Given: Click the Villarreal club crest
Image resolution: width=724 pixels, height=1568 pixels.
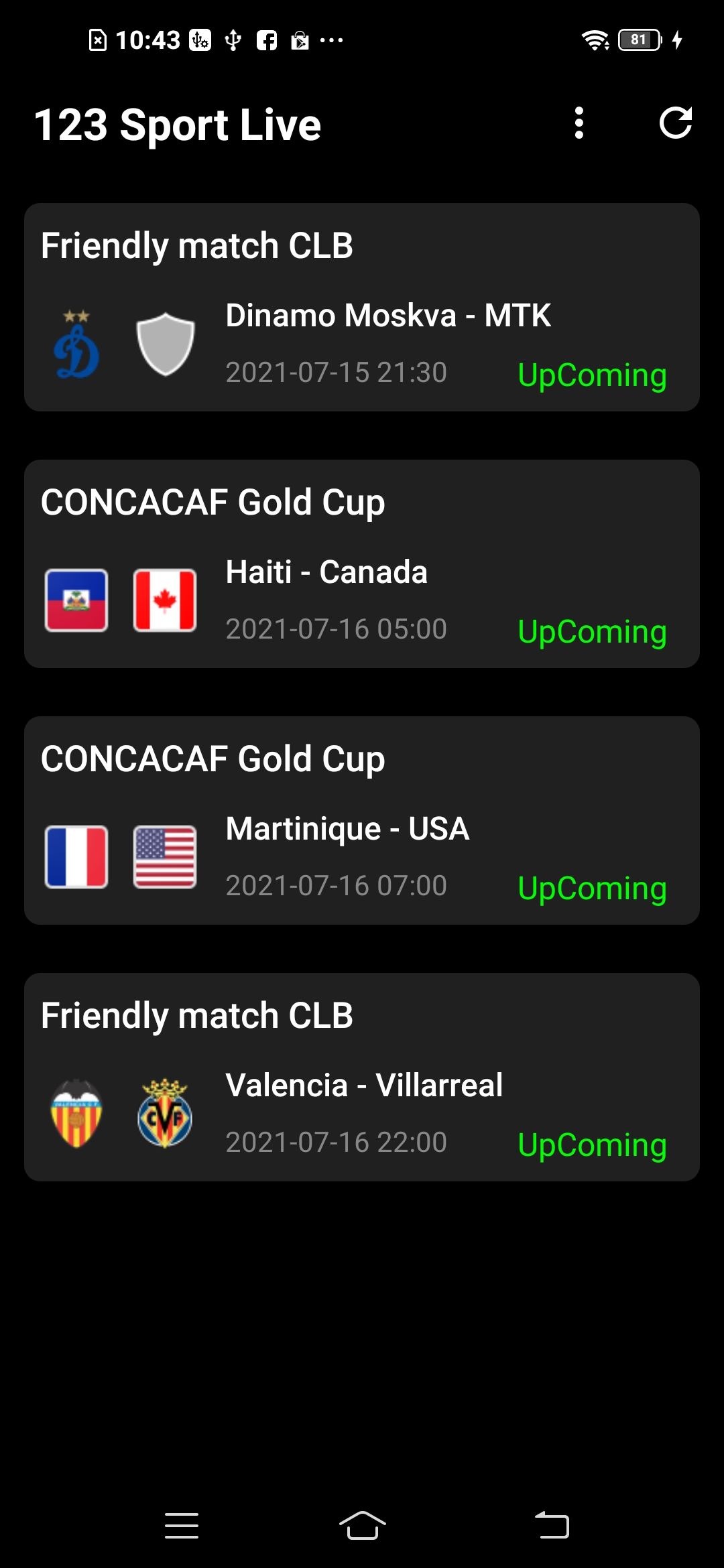Looking at the screenshot, I should 165,1112.
